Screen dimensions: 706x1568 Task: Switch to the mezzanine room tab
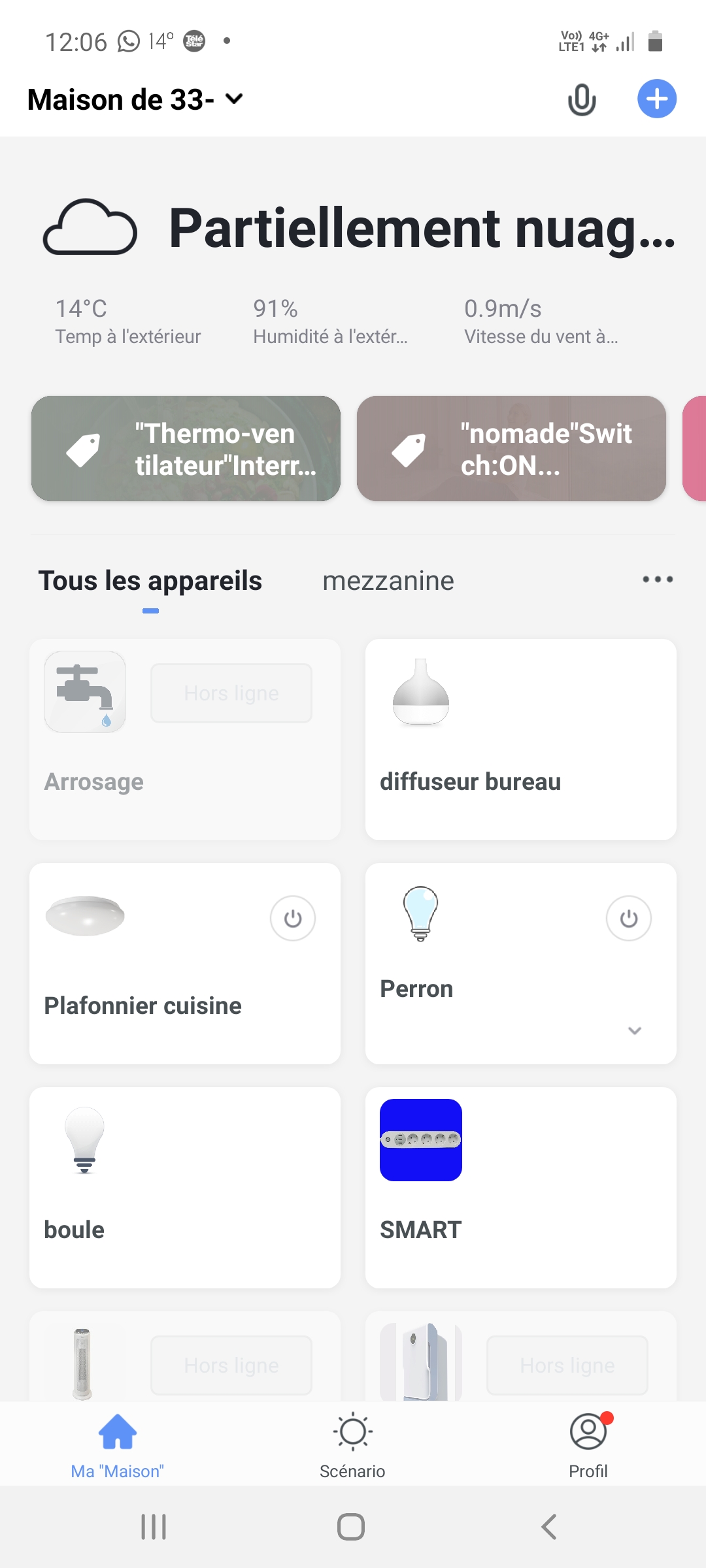(x=388, y=581)
